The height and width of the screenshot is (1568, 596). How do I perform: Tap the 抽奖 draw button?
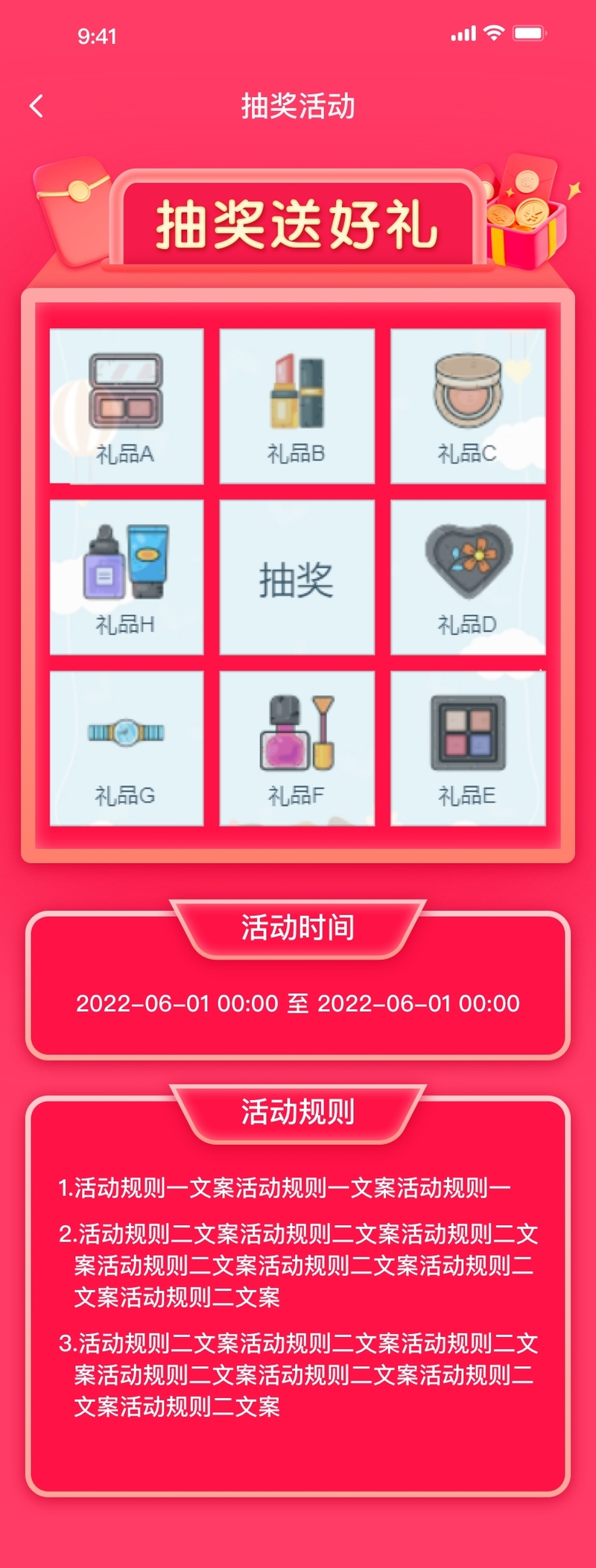pos(297,578)
